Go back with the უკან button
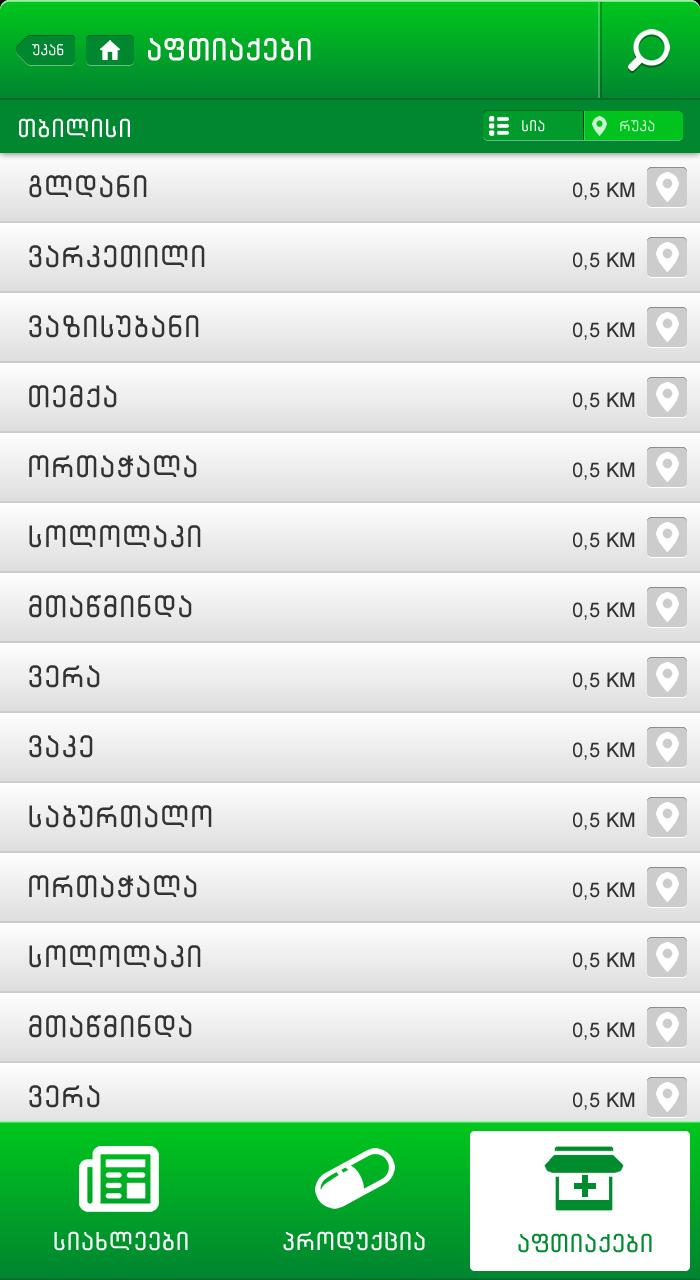Image resolution: width=700 pixels, height=1280 pixels. pos(46,50)
